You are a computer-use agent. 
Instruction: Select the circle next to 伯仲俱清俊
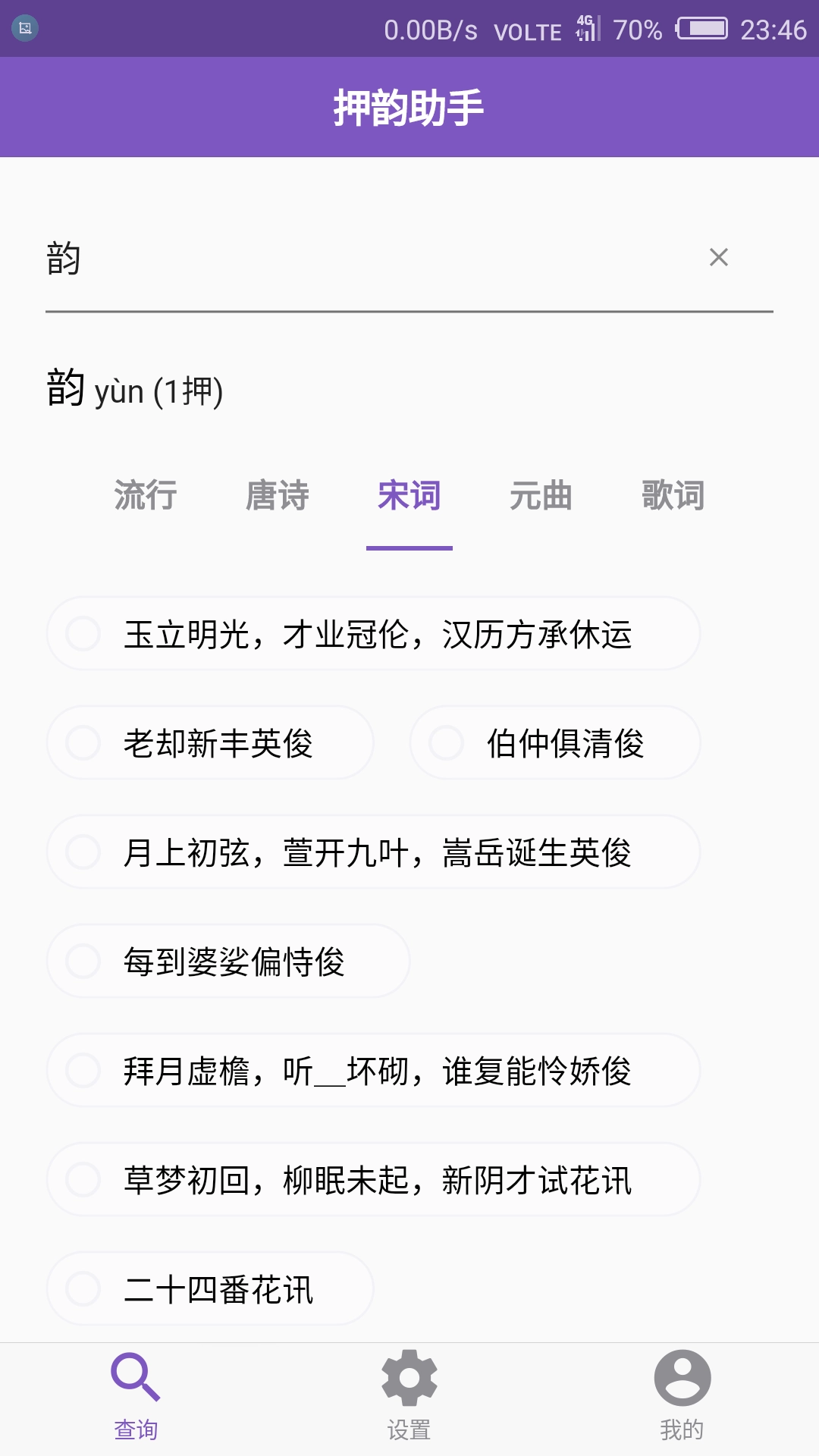444,745
